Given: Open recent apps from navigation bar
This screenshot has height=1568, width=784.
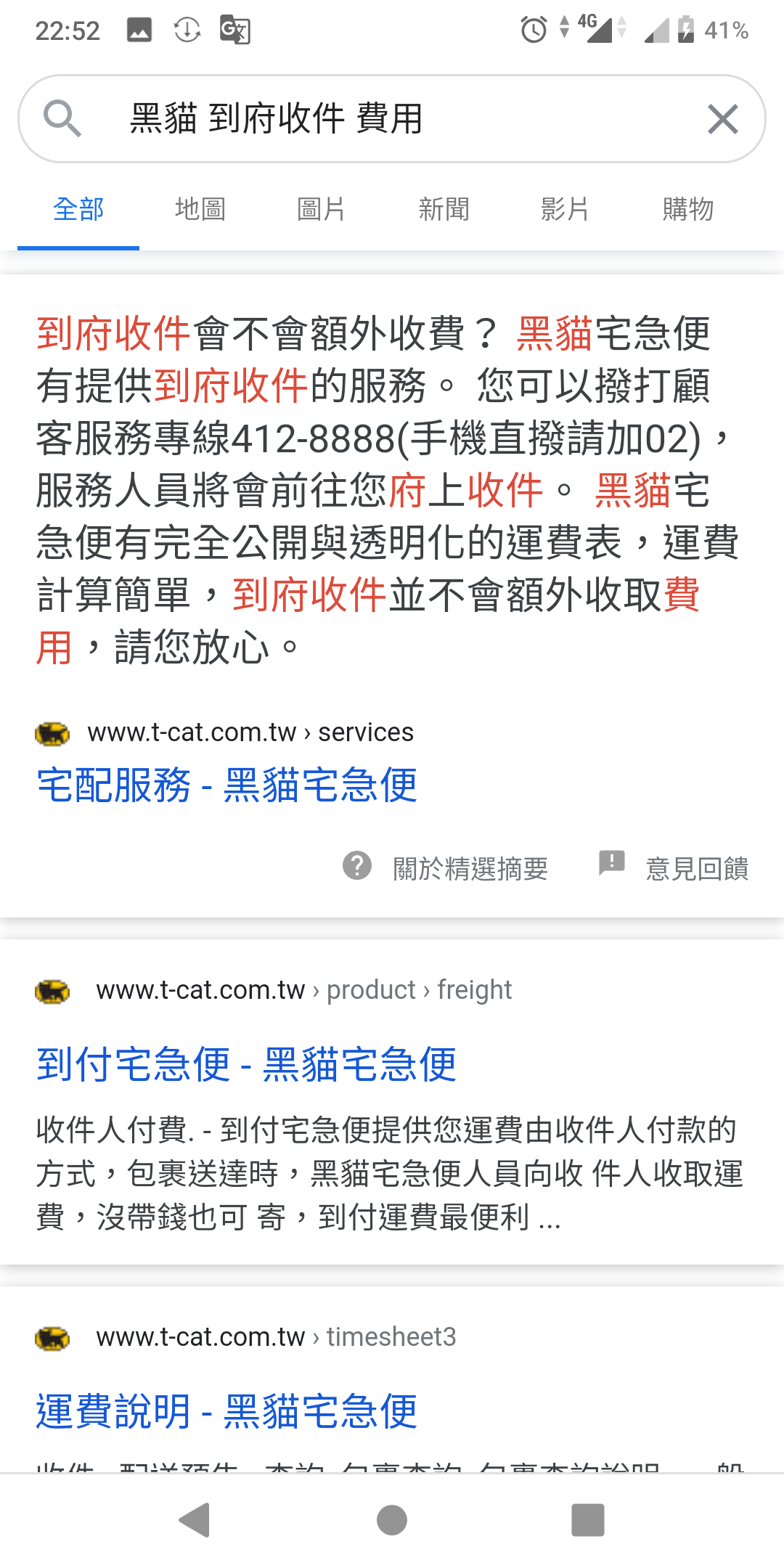Looking at the screenshot, I should pyautogui.click(x=587, y=1520).
